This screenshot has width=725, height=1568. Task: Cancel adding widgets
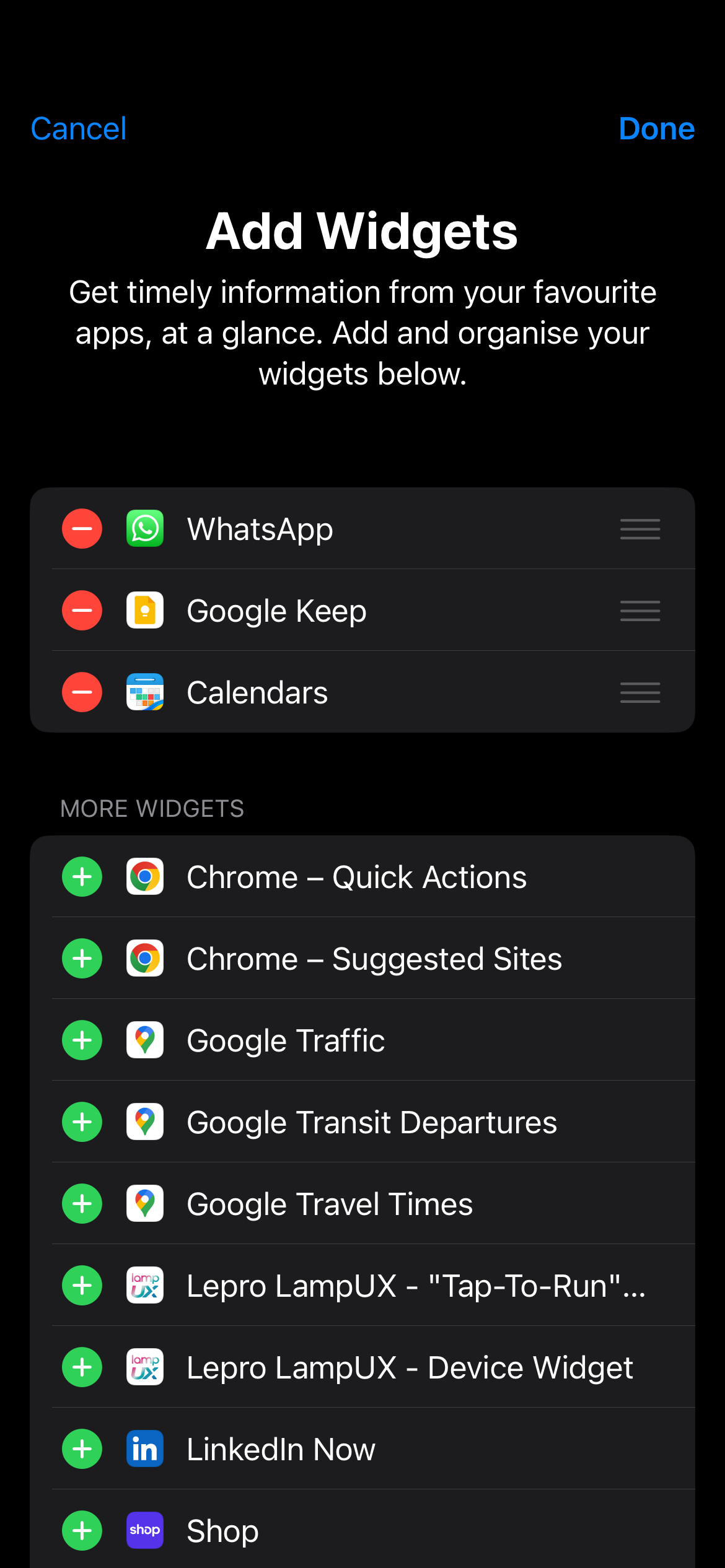[79, 129]
